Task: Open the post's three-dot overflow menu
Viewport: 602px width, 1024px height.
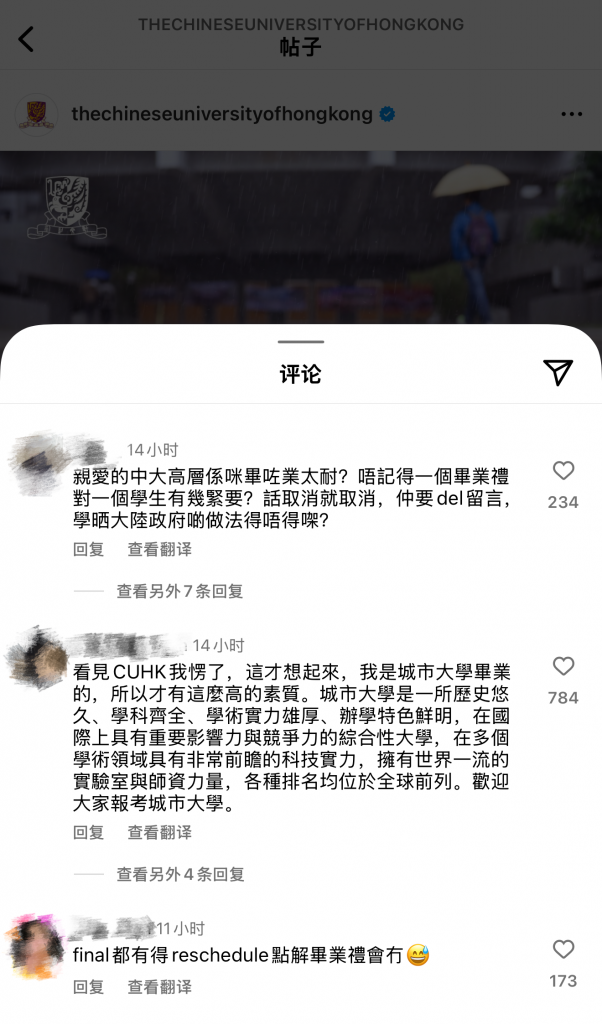Action: 571,114
